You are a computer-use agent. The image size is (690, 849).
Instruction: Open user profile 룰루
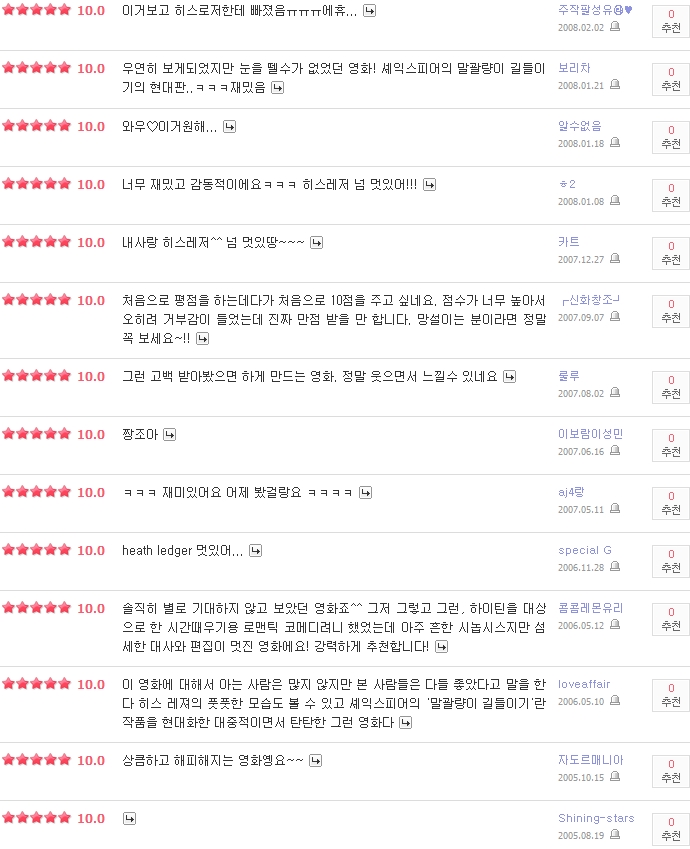tap(568, 376)
